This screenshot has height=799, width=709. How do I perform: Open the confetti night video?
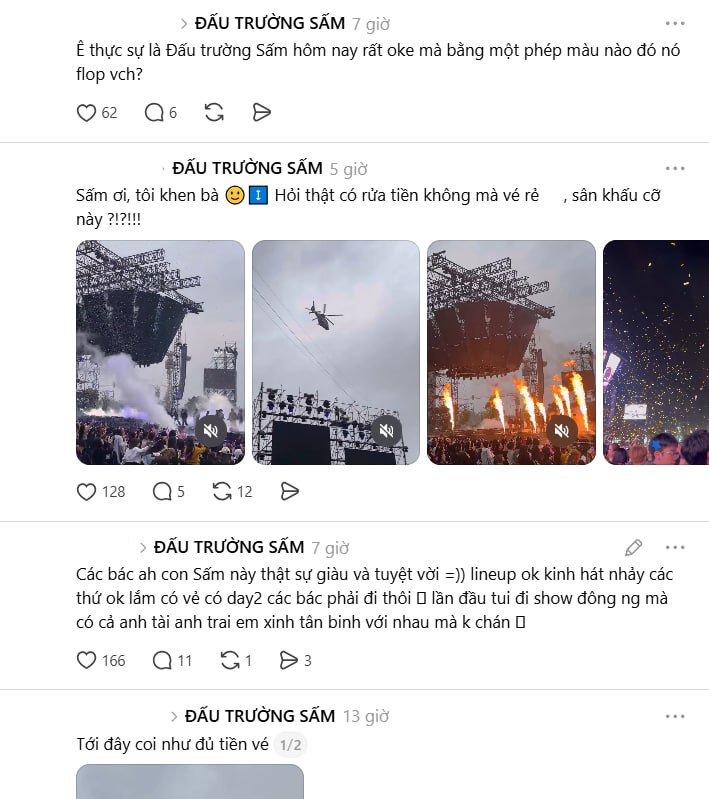[x=656, y=352]
